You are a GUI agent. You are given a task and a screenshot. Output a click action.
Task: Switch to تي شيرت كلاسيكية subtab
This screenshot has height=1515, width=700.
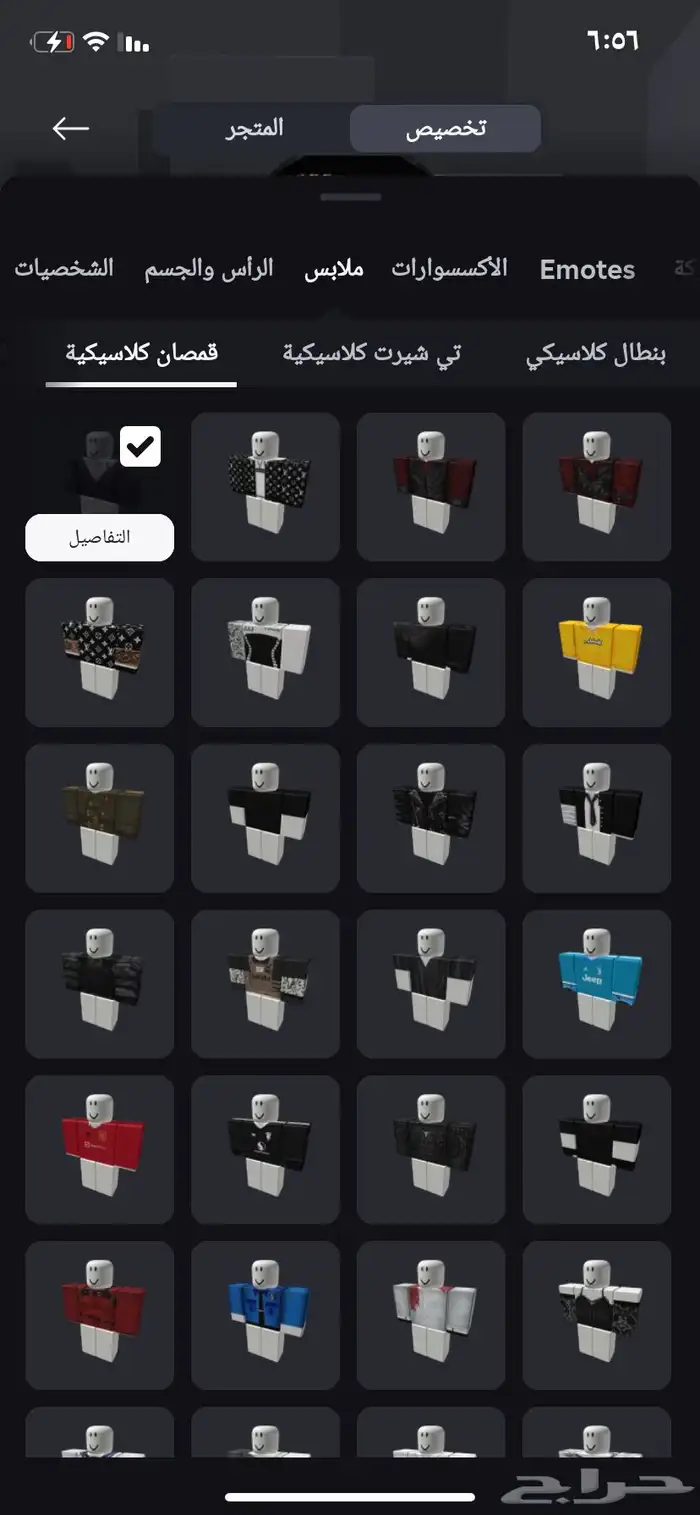coord(371,354)
